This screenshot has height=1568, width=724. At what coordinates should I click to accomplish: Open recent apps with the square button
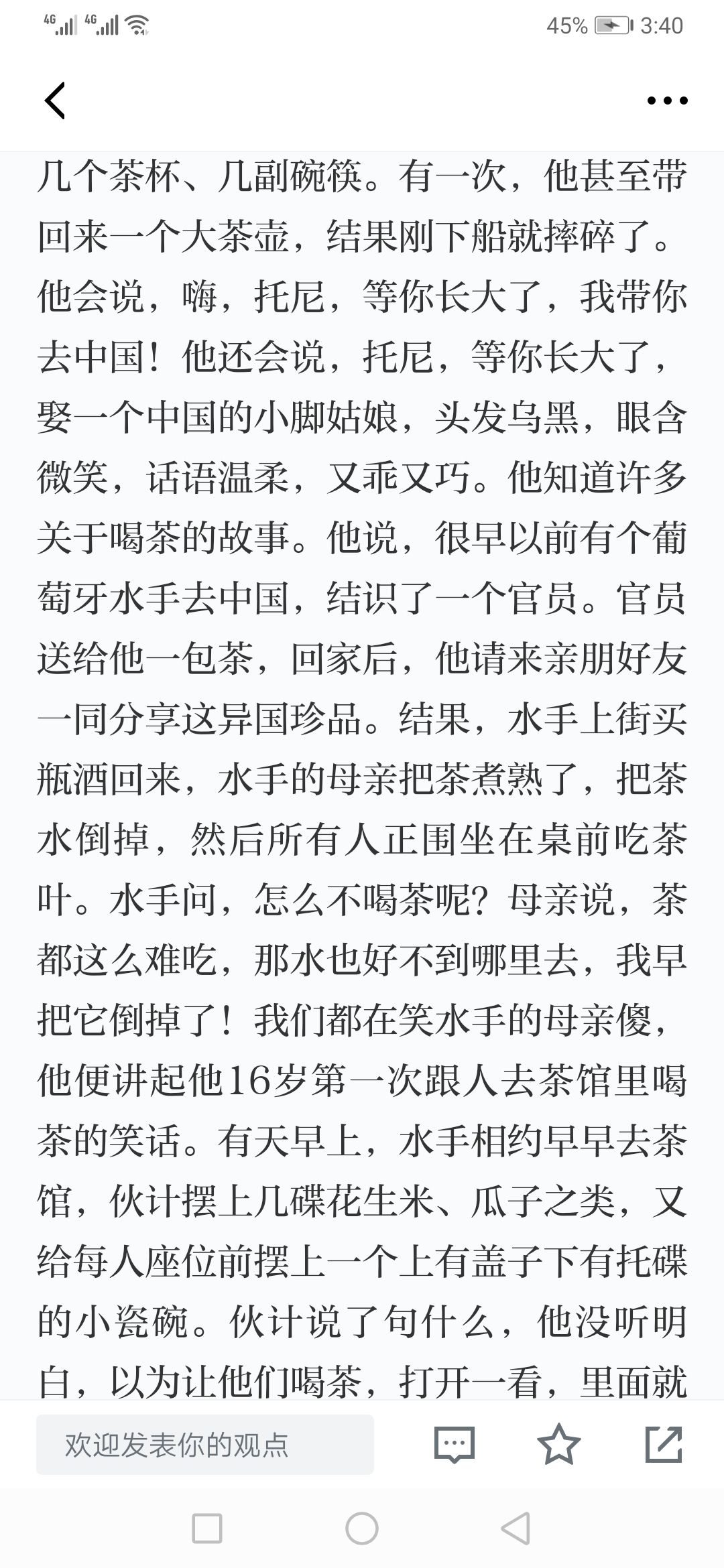point(207,1529)
